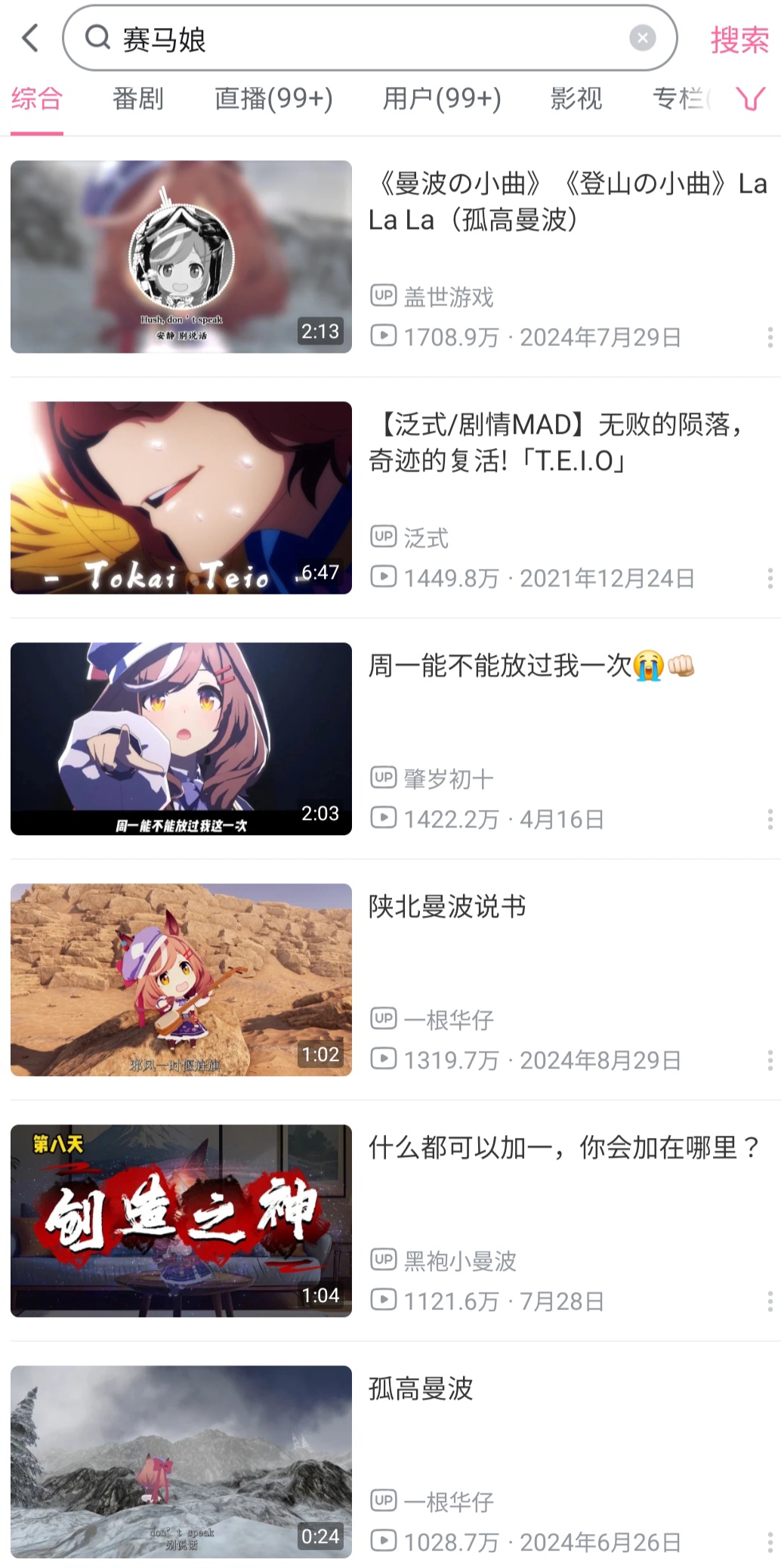Switch to the 专栏 tab
The height and width of the screenshot is (1568, 781).
pyautogui.click(x=680, y=98)
